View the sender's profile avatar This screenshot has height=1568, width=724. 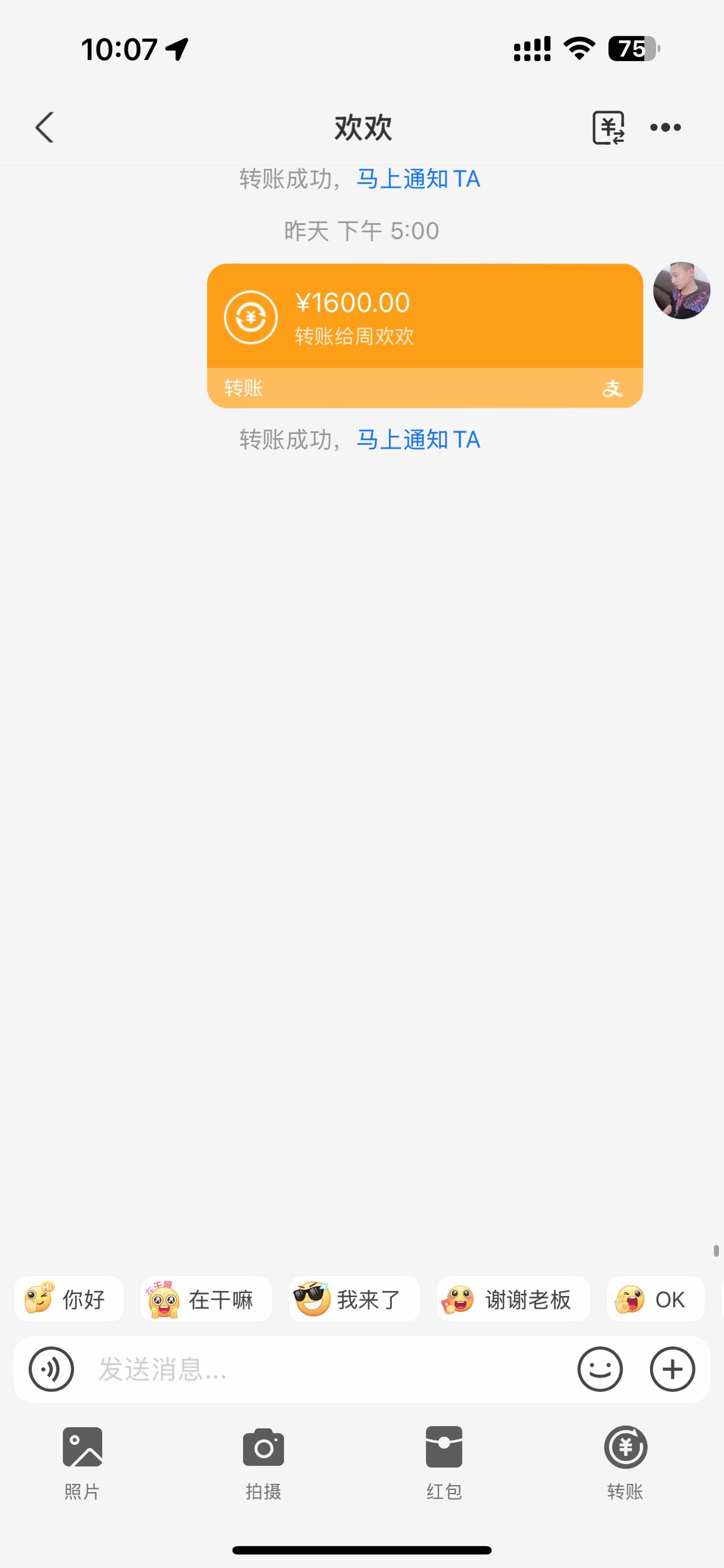point(682,291)
